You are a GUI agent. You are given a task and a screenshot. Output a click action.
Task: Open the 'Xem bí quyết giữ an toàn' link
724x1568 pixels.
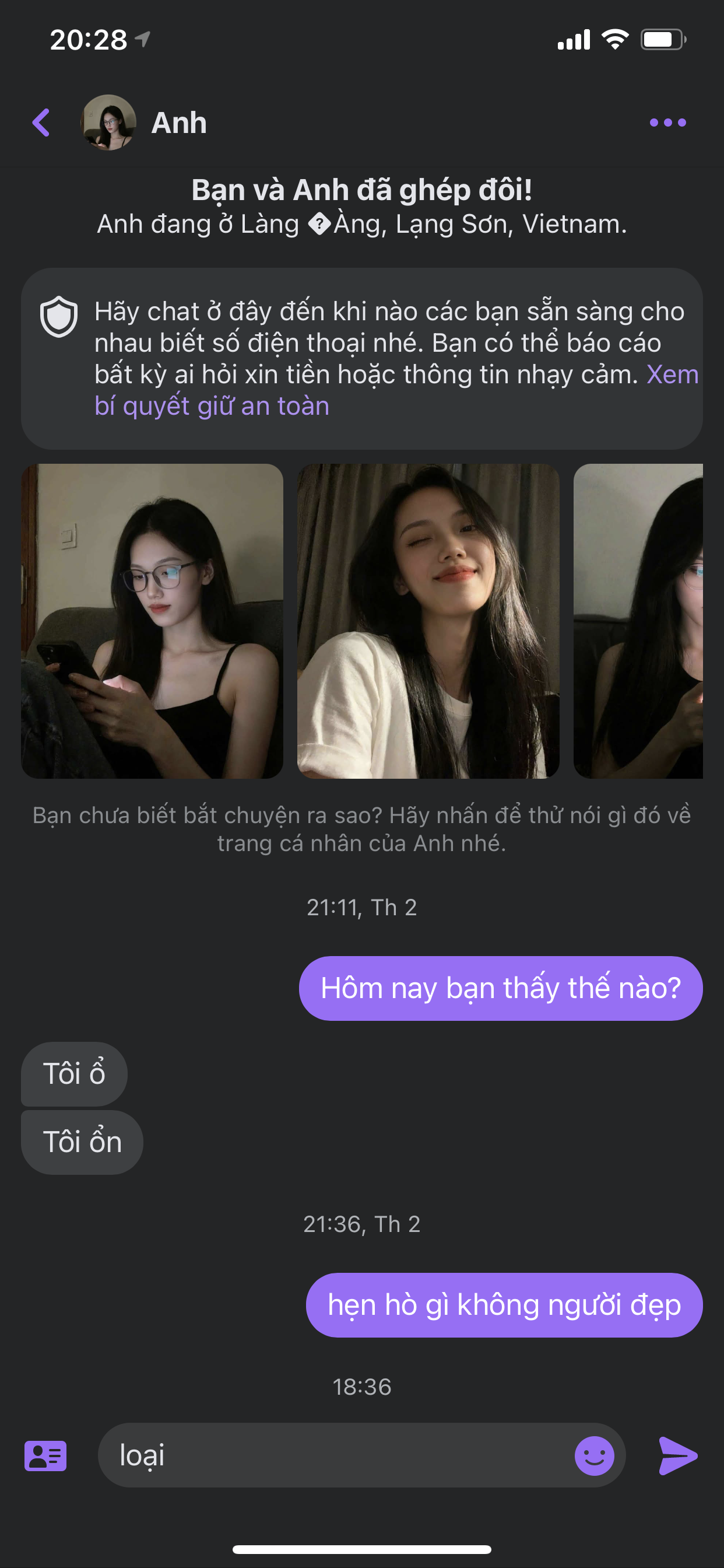pyautogui.click(x=212, y=406)
